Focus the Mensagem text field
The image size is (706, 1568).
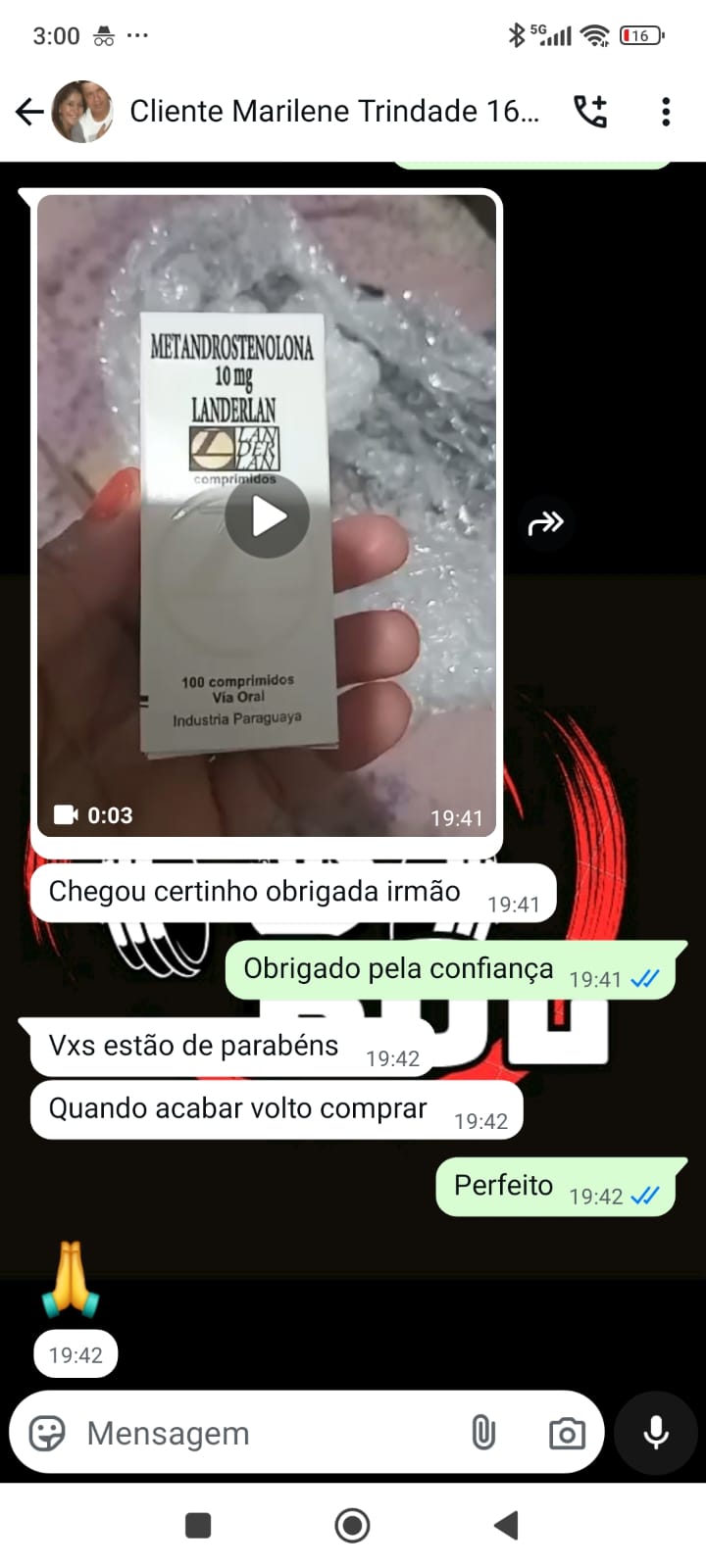[265, 1433]
